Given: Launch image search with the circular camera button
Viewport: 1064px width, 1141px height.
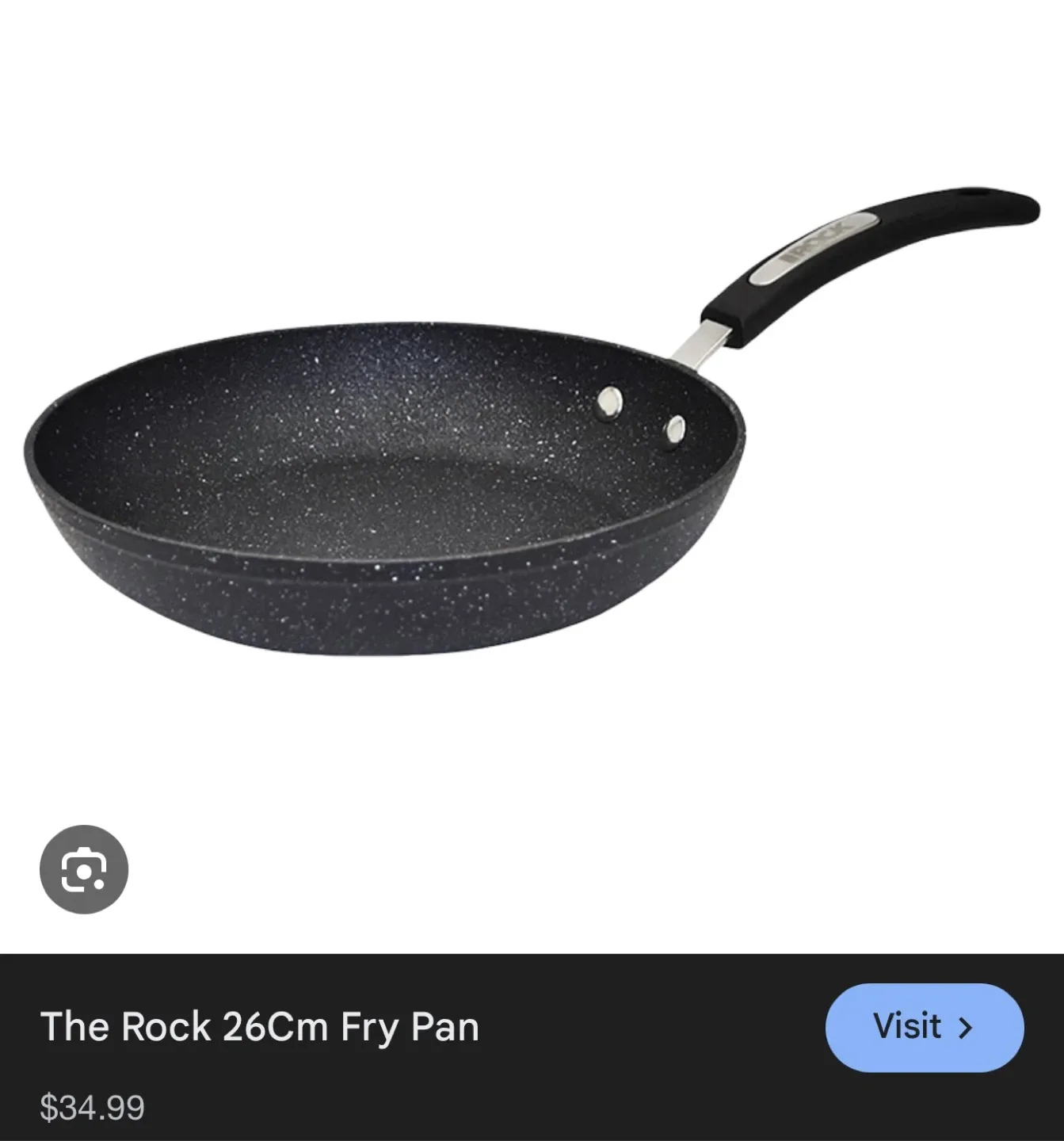Looking at the screenshot, I should [83, 869].
